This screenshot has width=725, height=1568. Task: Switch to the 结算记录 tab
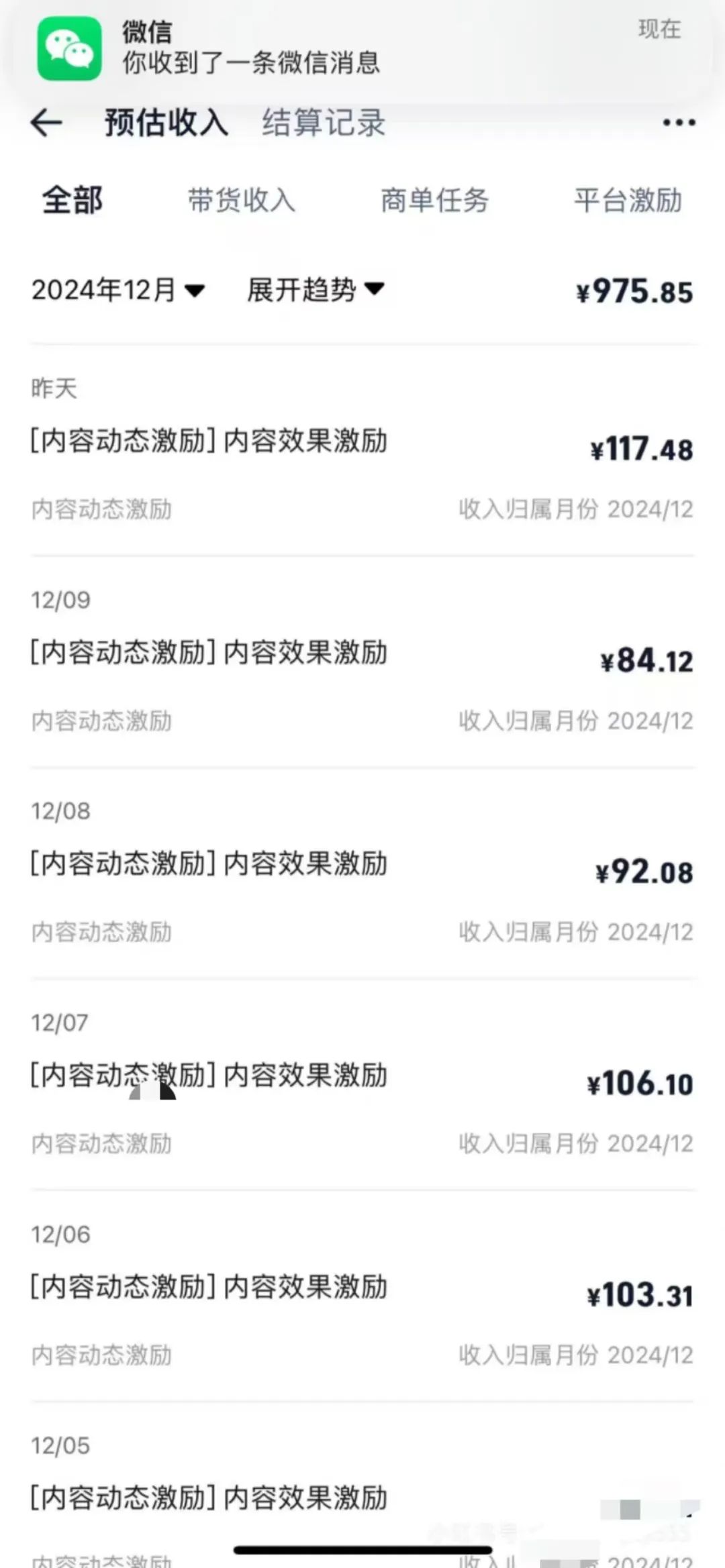(x=324, y=123)
